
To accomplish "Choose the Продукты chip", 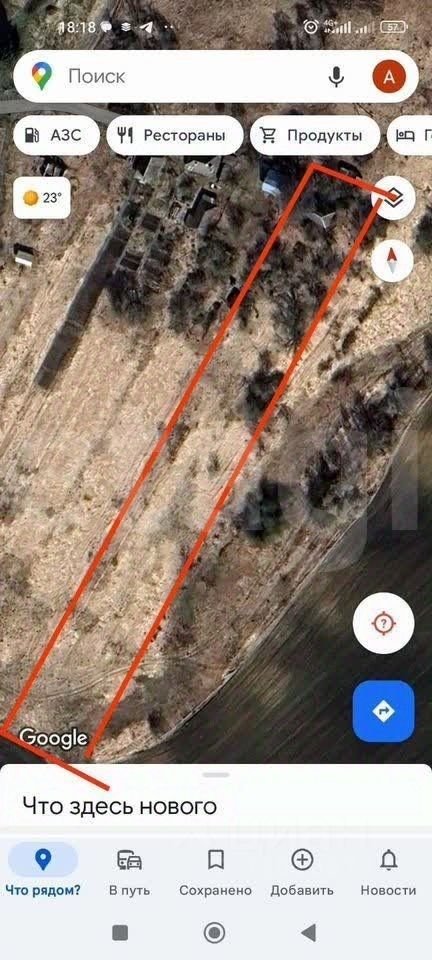I will pos(315,135).
